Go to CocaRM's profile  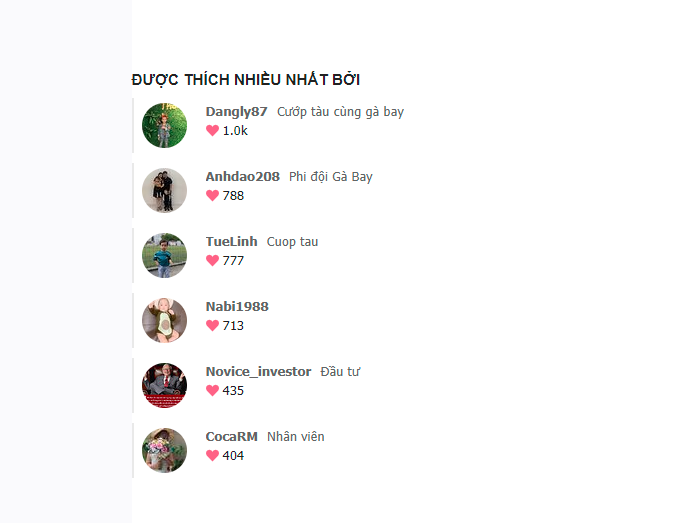pyautogui.click(x=231, y=437)
